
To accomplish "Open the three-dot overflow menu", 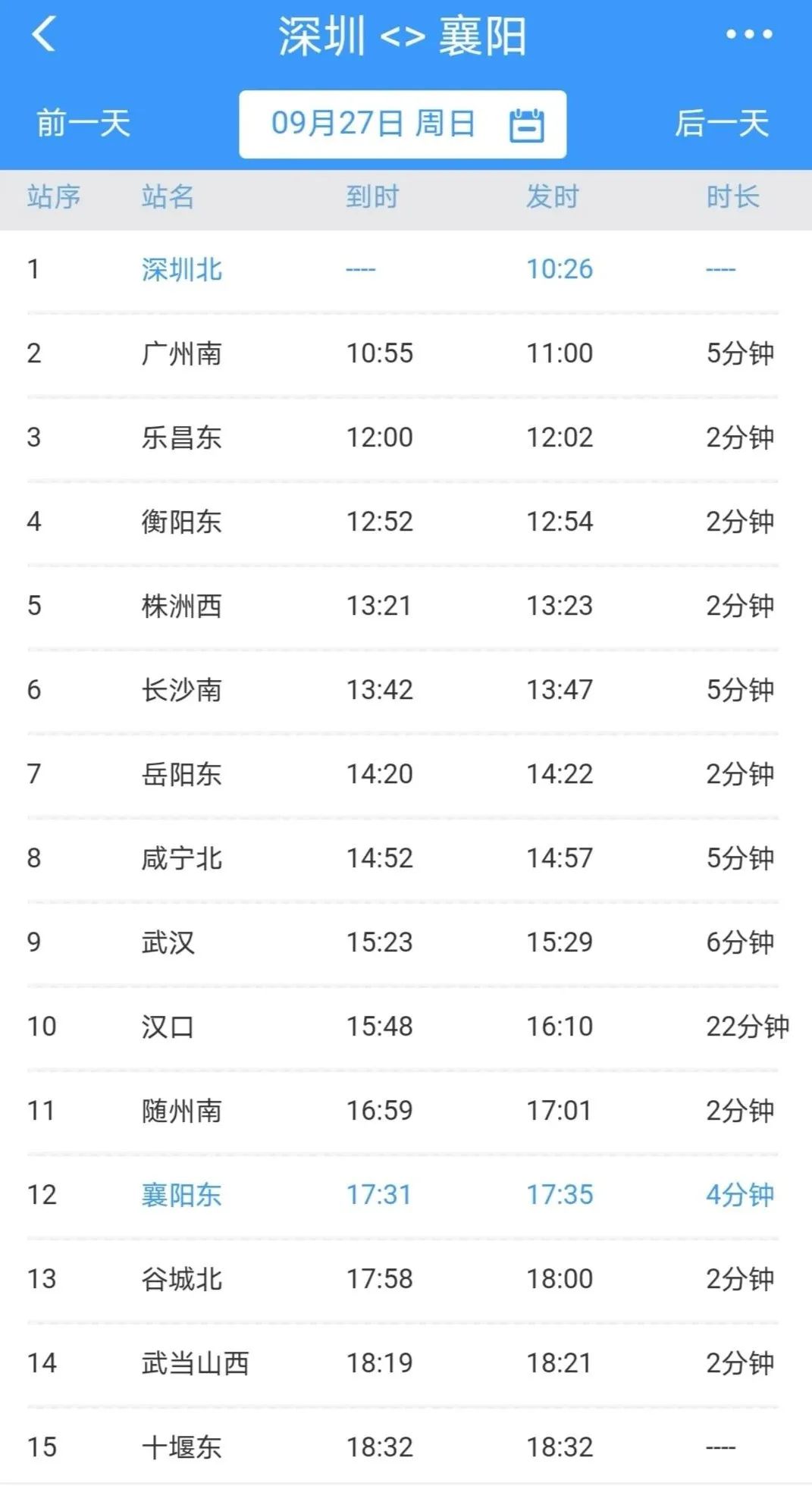I will (748, 35).
